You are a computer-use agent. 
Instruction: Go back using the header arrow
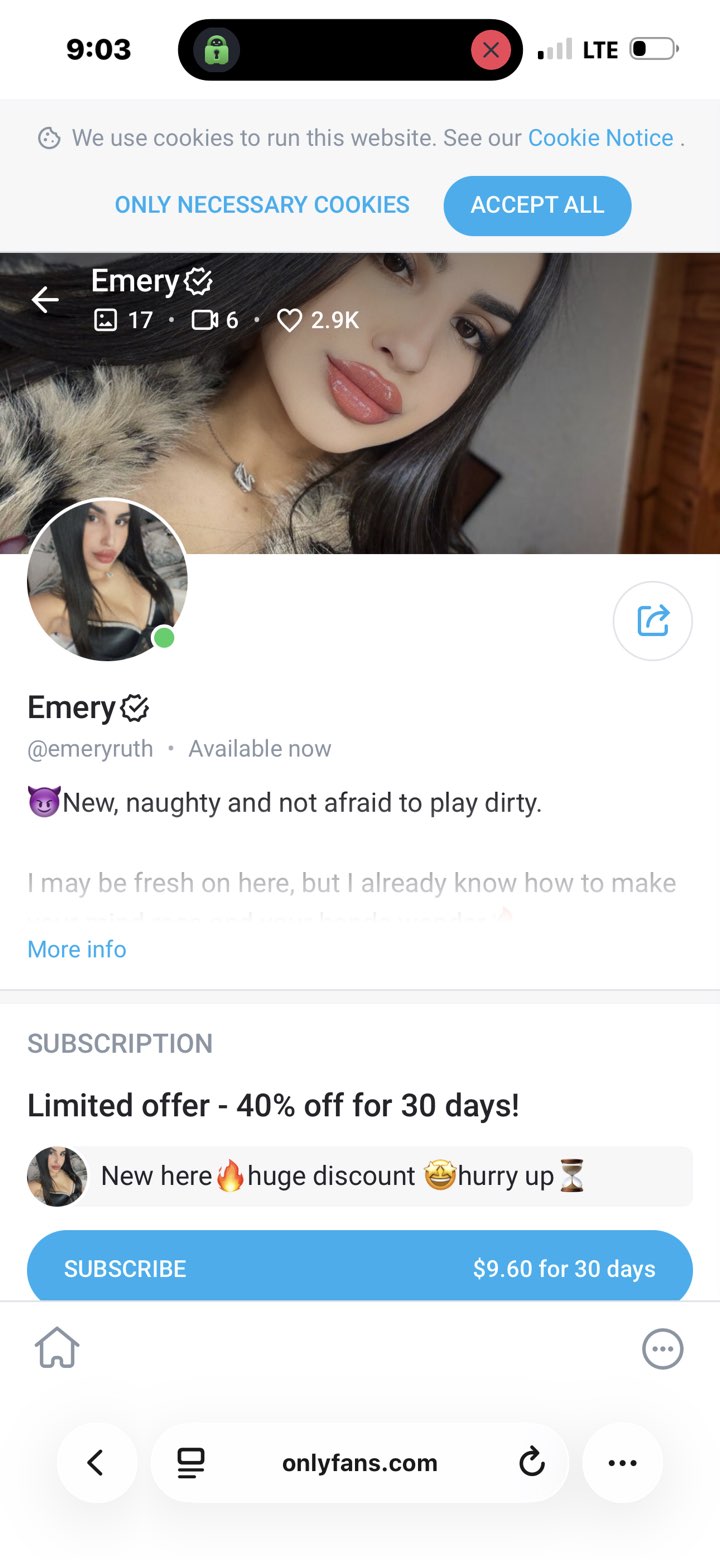click(45, 299)
